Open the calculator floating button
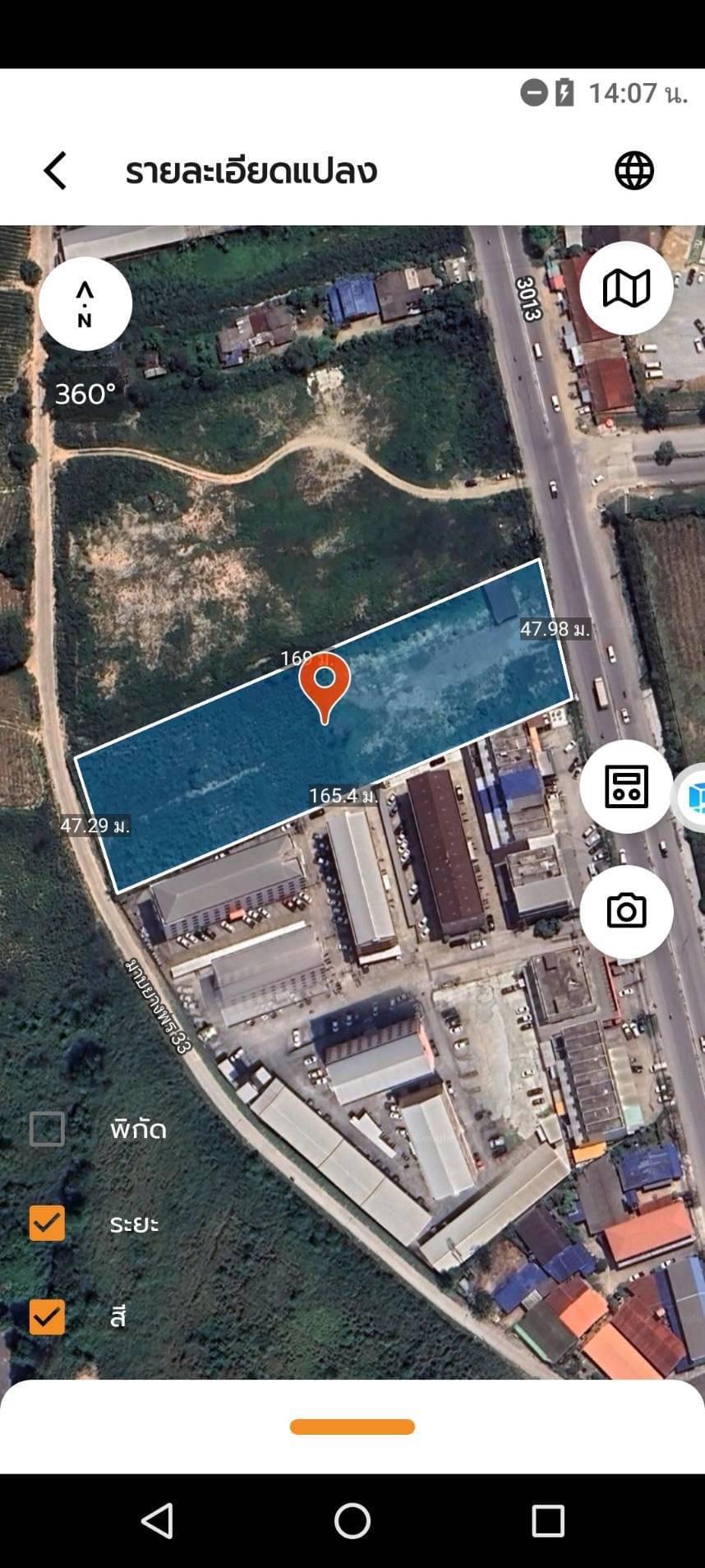705x1568 pixels. pos(626,787)
